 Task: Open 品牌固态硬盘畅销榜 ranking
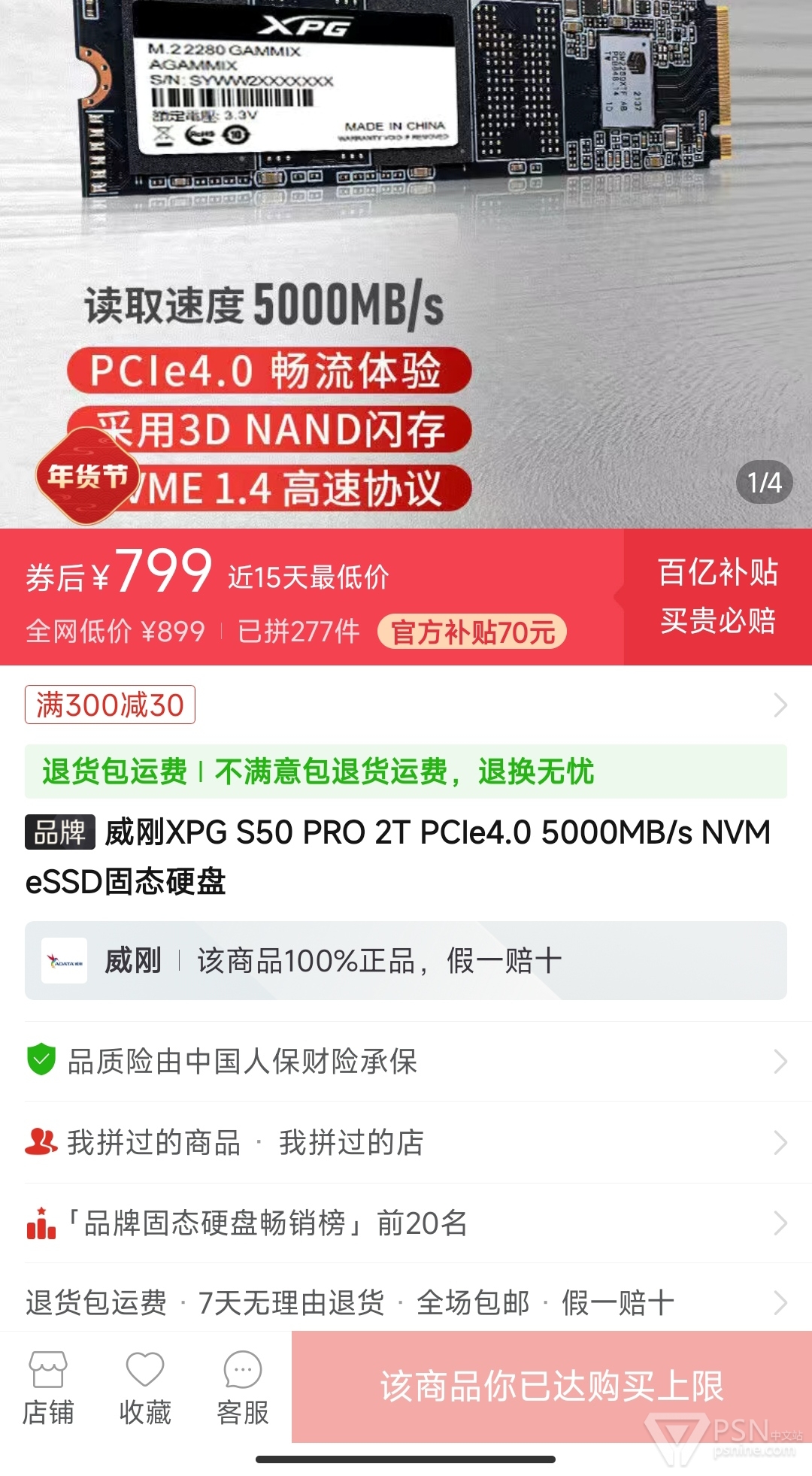[x=406, y=1223]
